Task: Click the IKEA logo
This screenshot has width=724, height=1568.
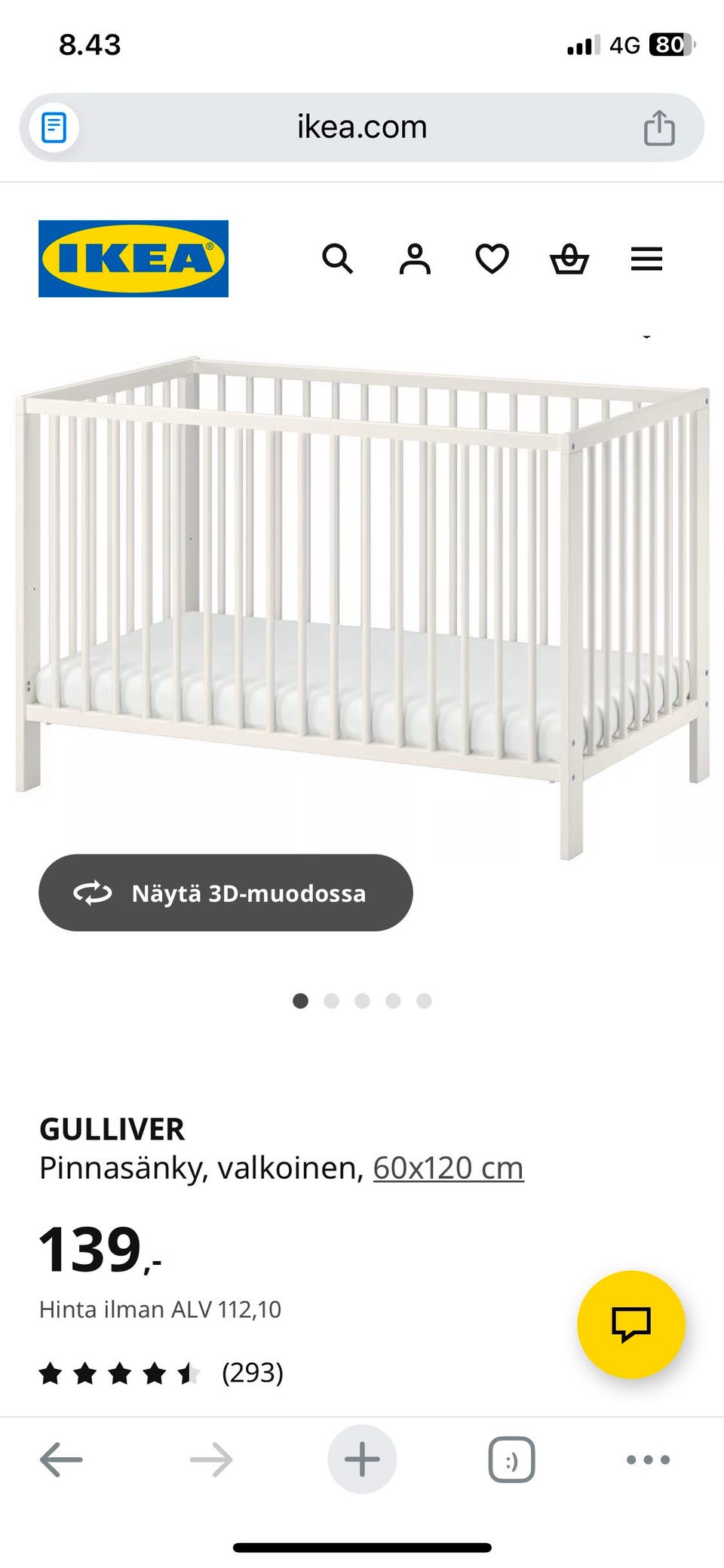Action: click(133, 257)
